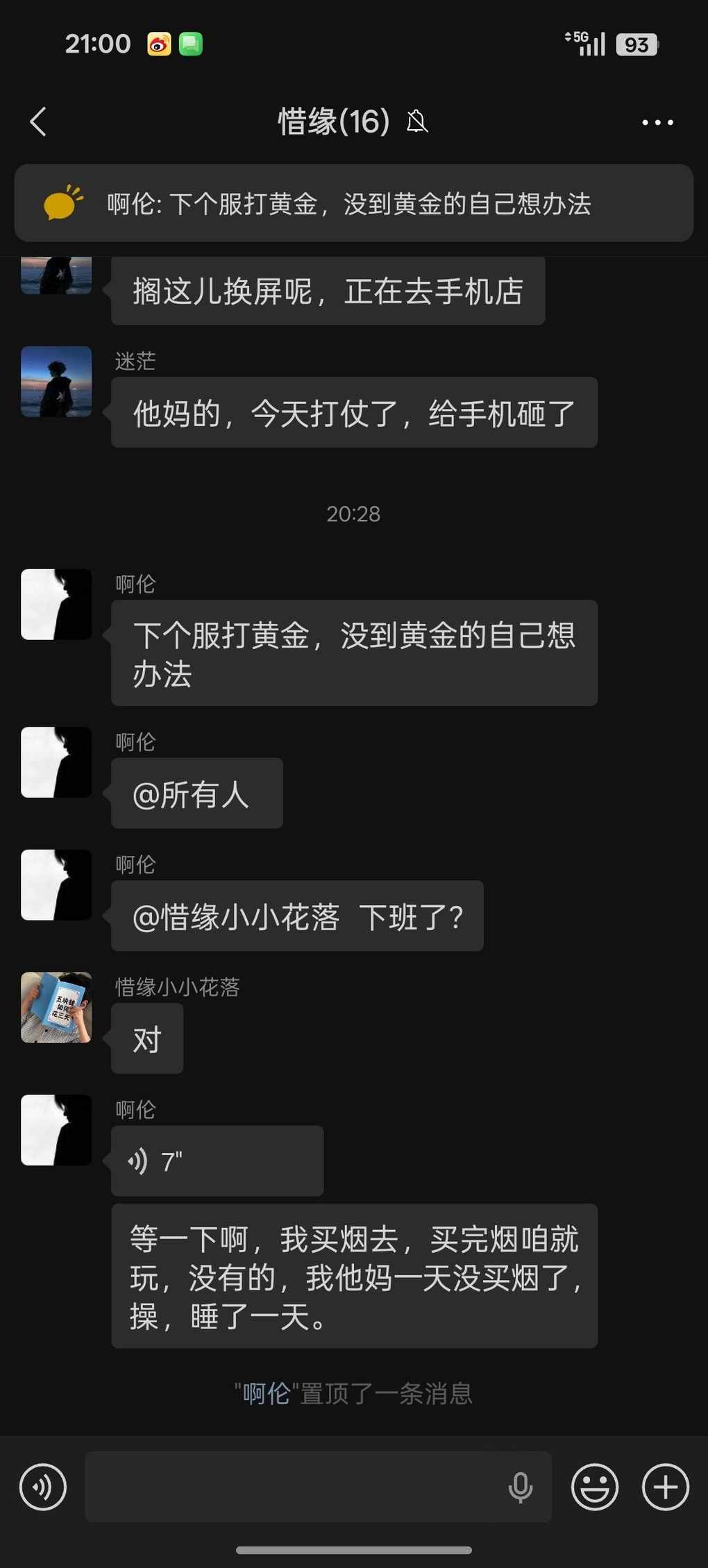708x1568 pixels.
Task: Open the group chat overflow menu
Action: tap(657, 123)
